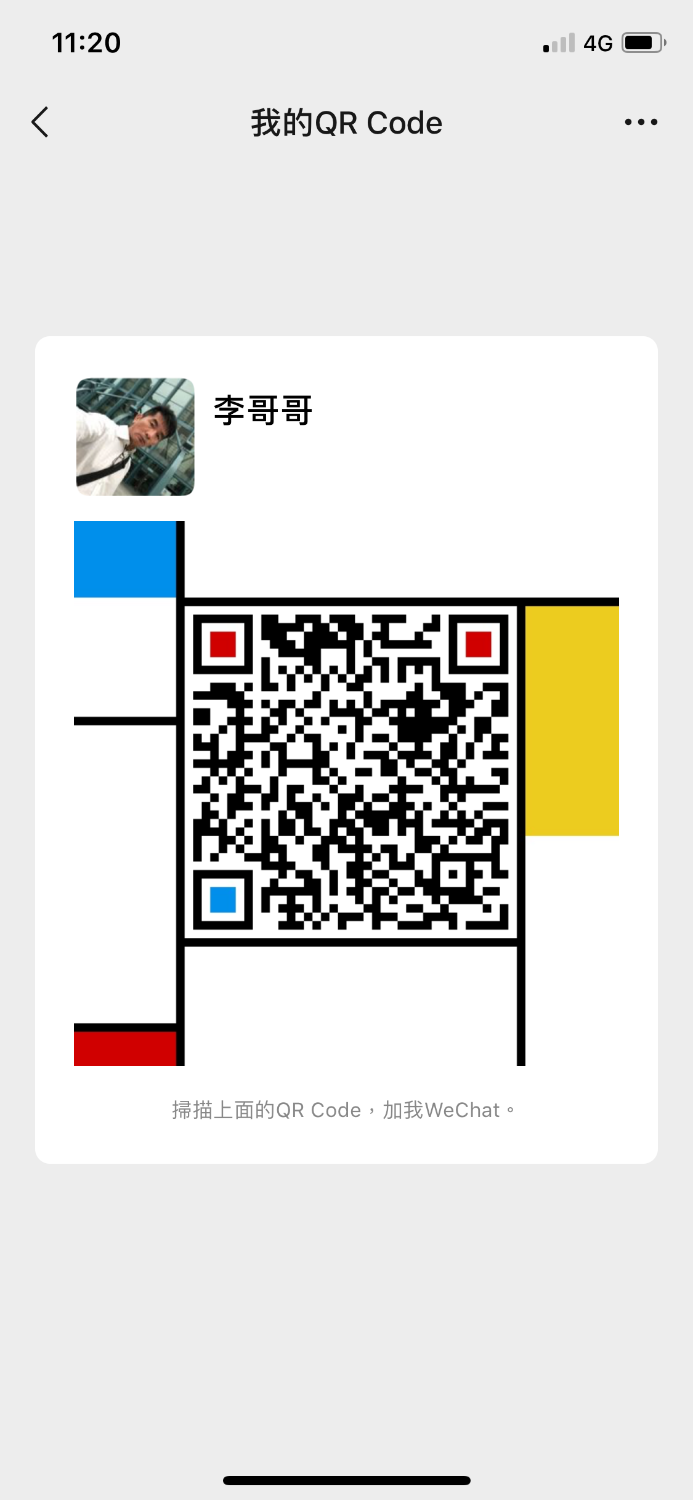The image size is (693, 1500).
Task: Open the three-dot more options menu
Action: click(x=640, y=122)
